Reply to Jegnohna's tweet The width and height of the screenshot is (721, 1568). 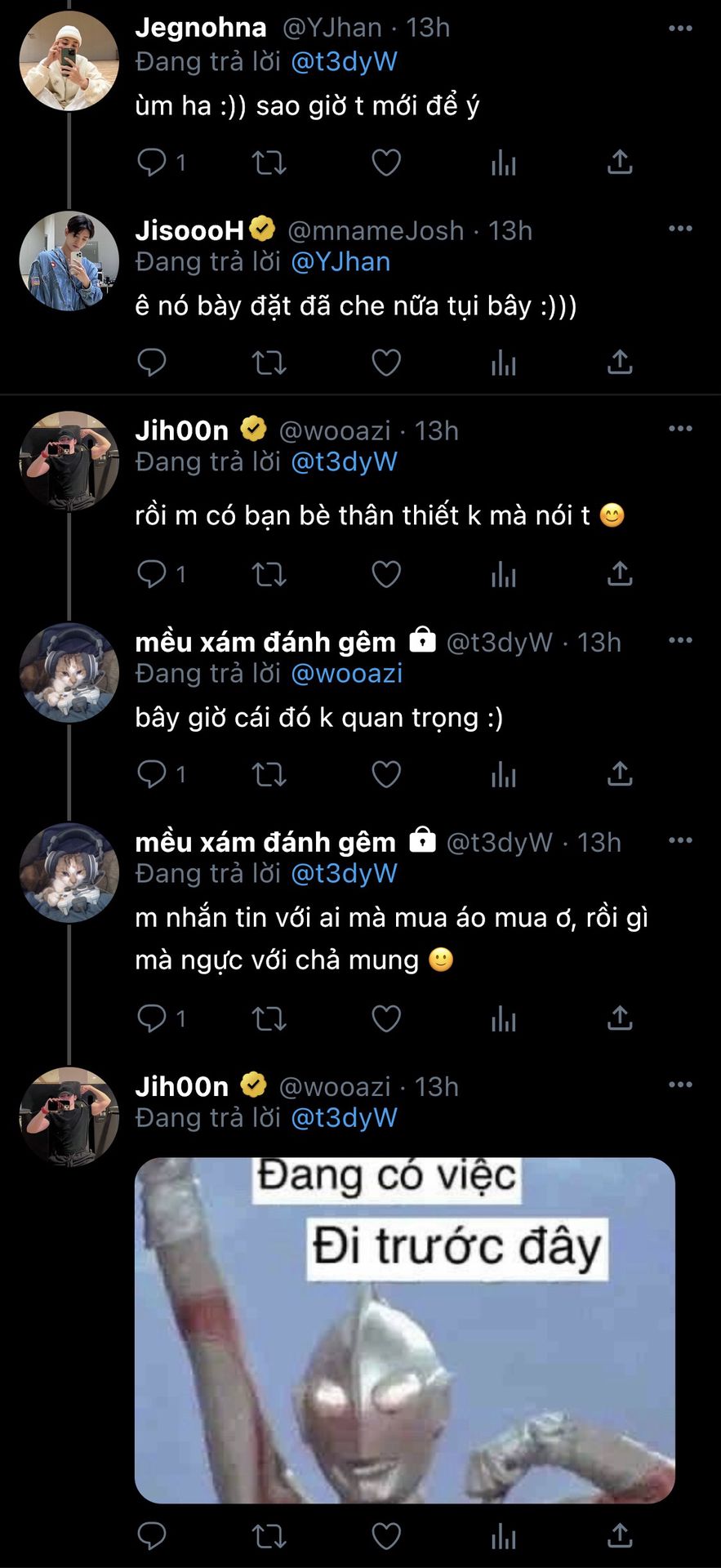(152, 163)
